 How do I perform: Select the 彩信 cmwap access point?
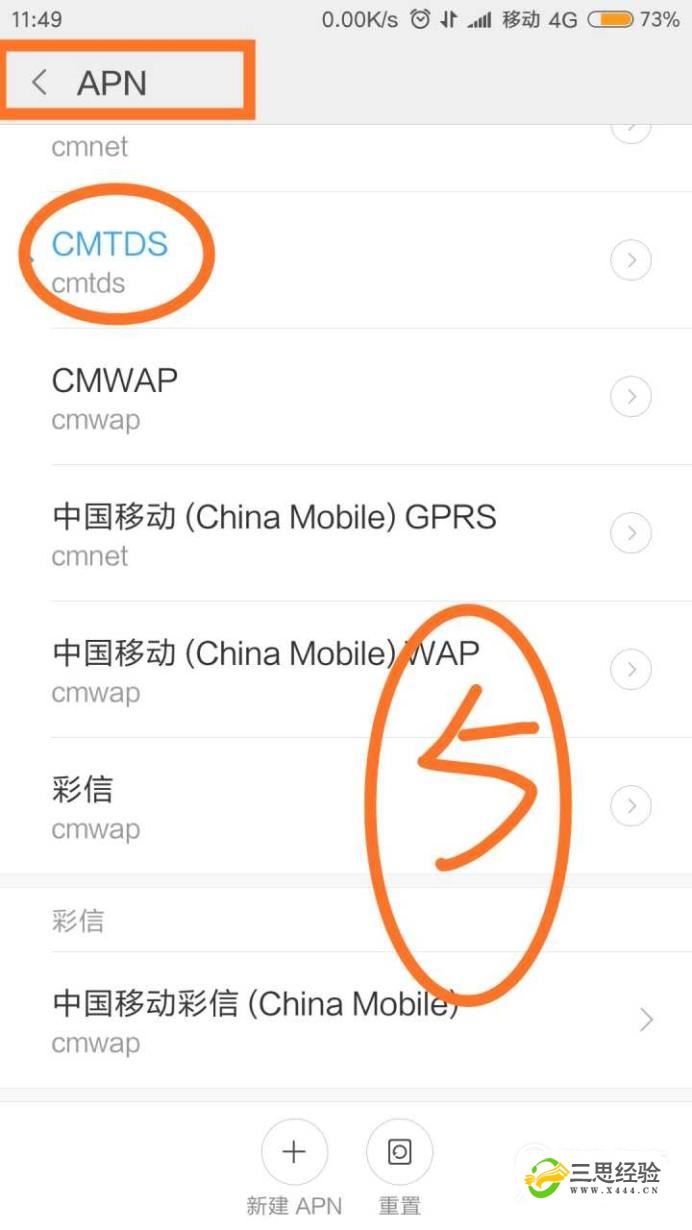click(95, 806)
